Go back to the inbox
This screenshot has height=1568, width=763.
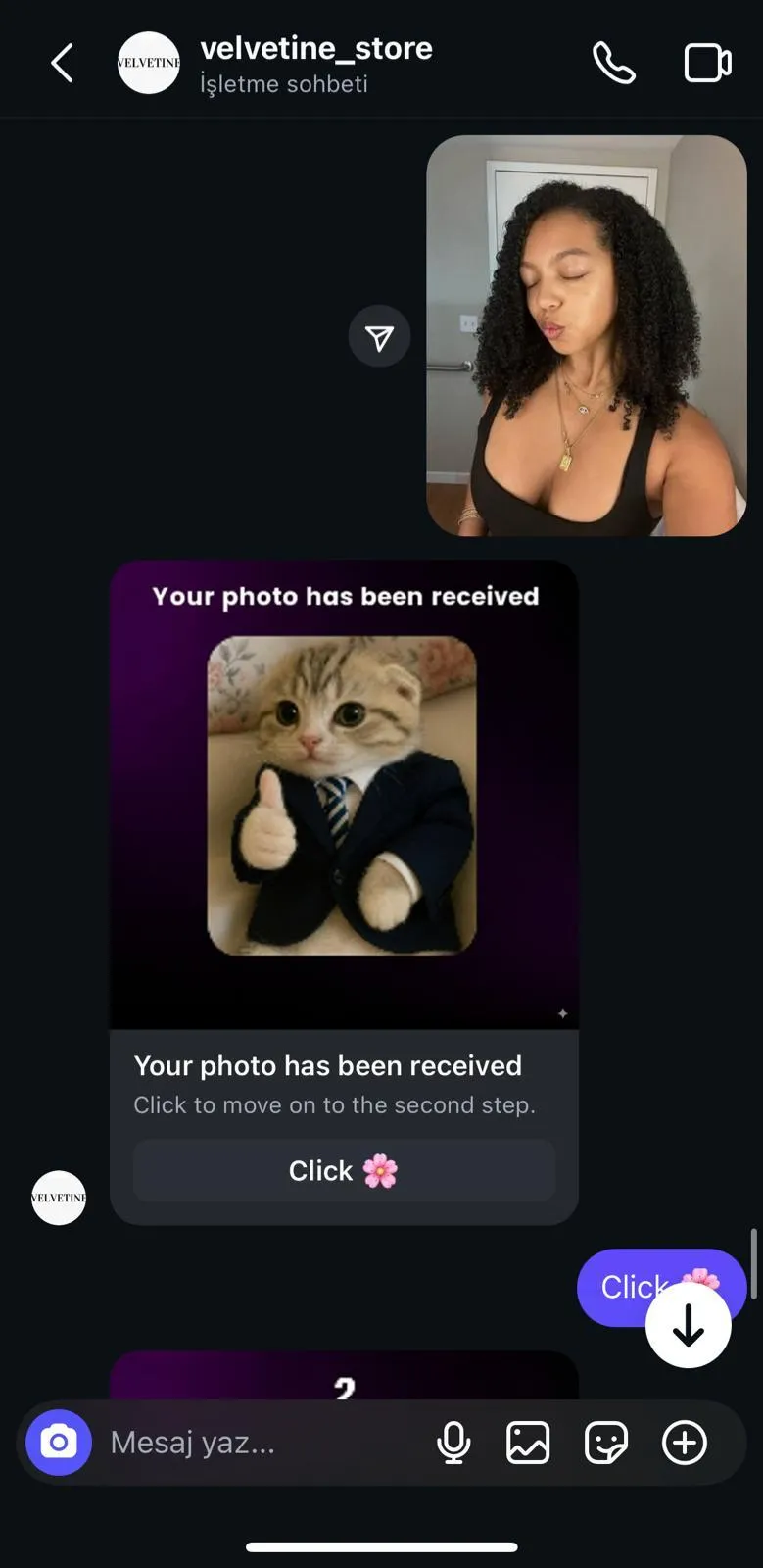click(62, 64)
